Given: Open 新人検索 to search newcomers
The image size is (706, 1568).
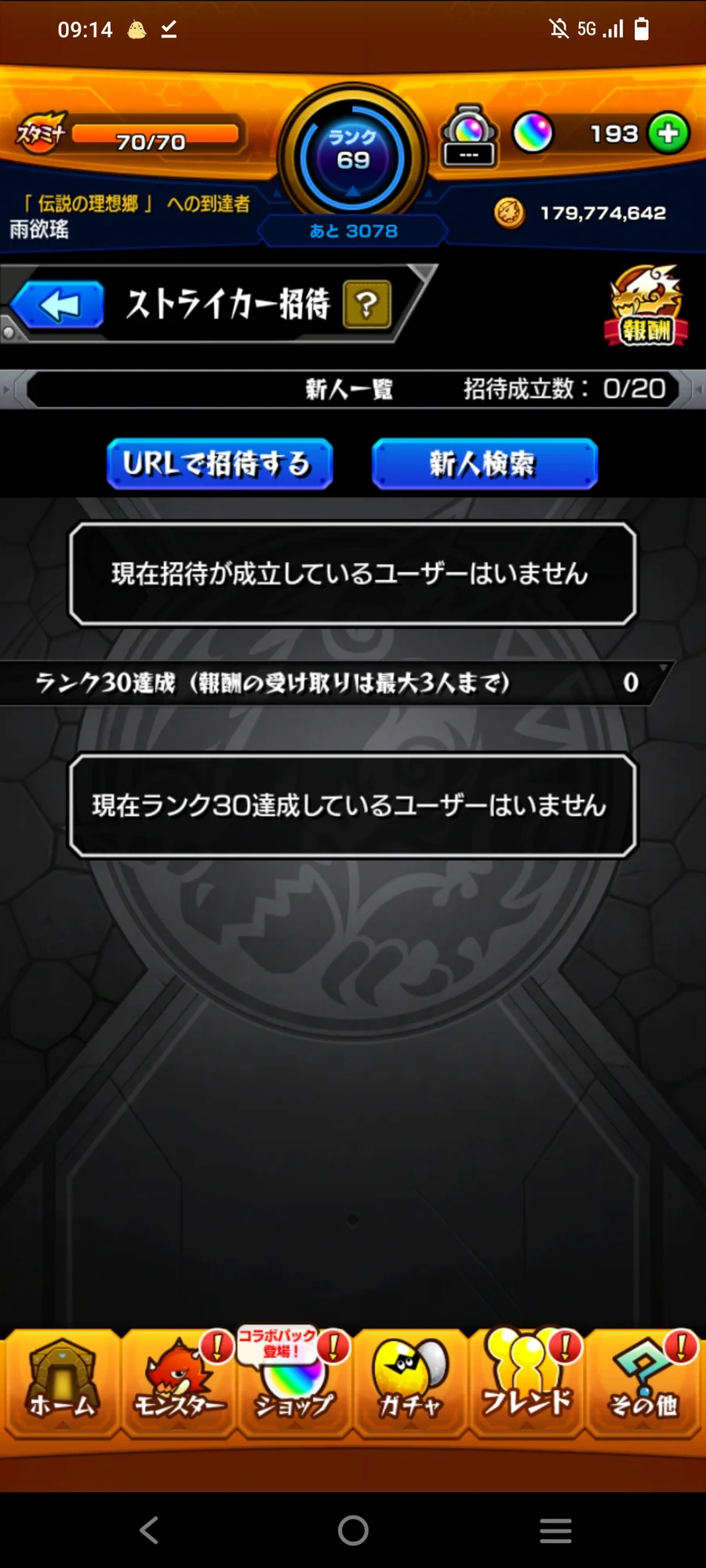Looking at the screenshot, I should point(485,464).
